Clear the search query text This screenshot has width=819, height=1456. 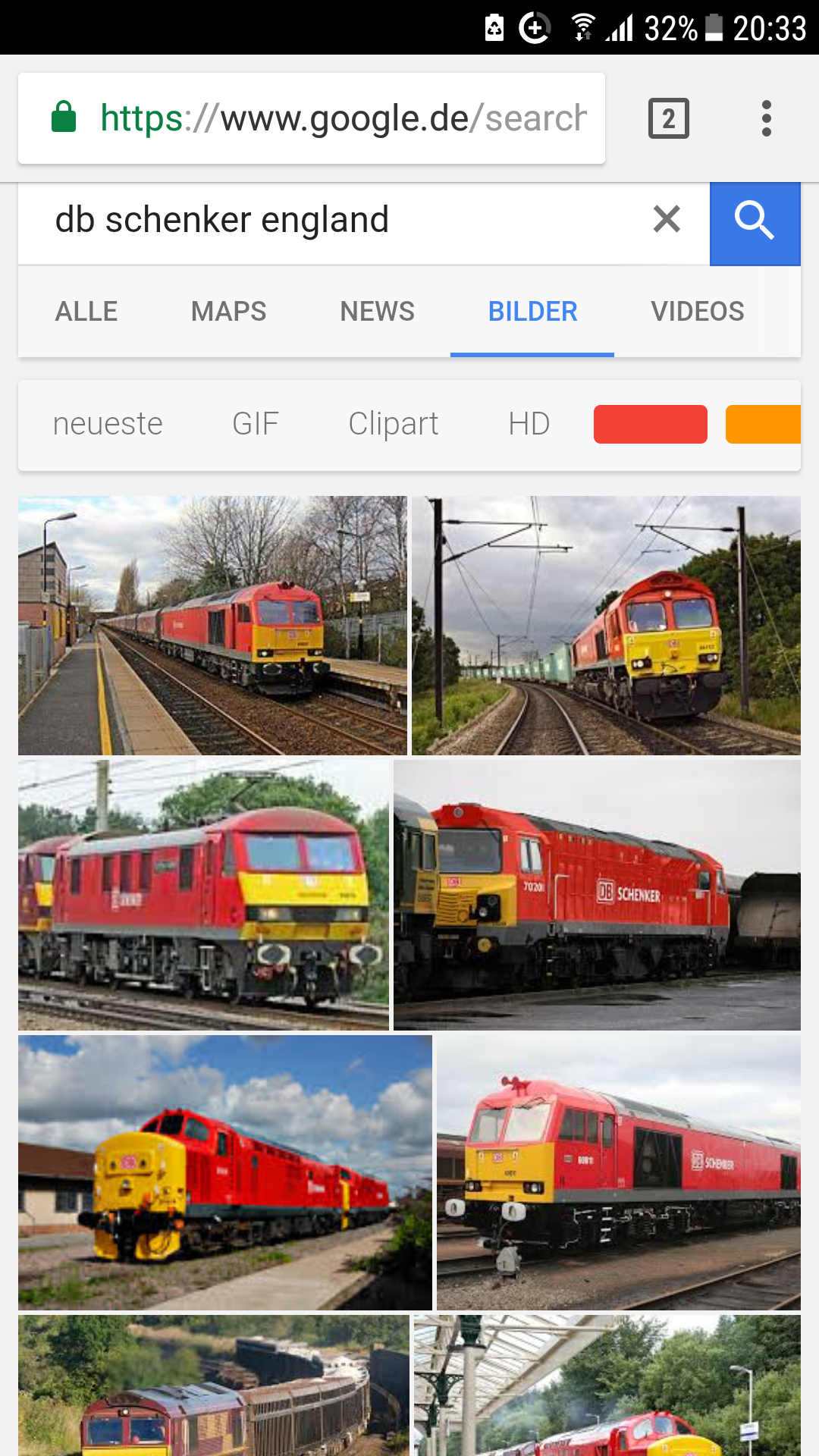tap(667, 220)
